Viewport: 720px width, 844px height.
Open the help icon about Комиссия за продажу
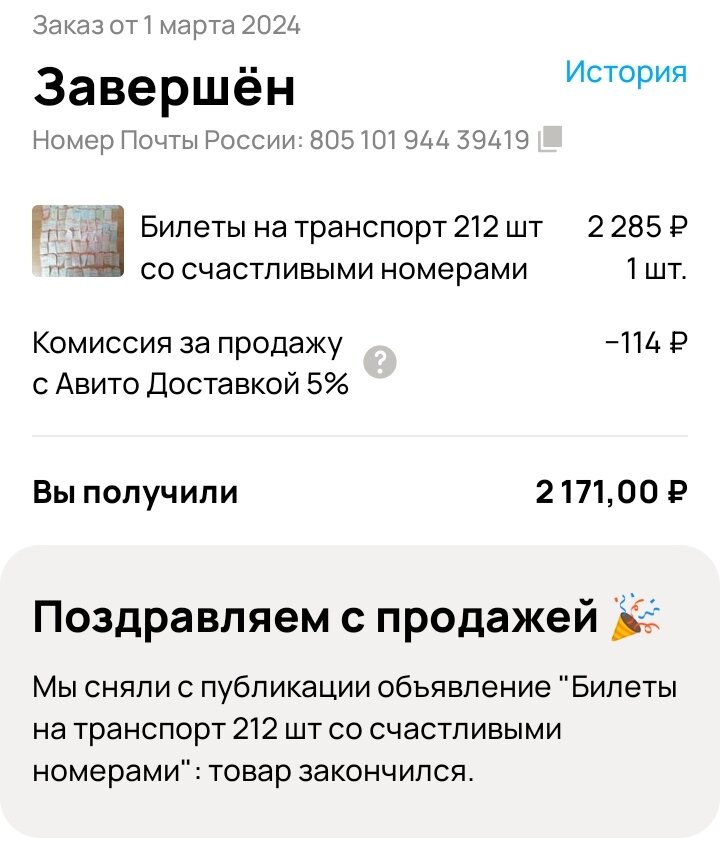coord(380,363)
